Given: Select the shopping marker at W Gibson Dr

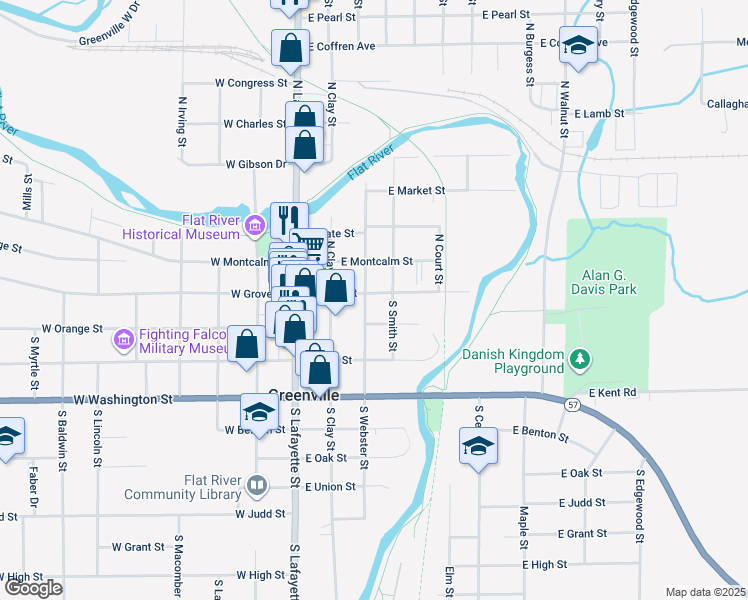Looking at the screenshot, I should pos(306,145).
